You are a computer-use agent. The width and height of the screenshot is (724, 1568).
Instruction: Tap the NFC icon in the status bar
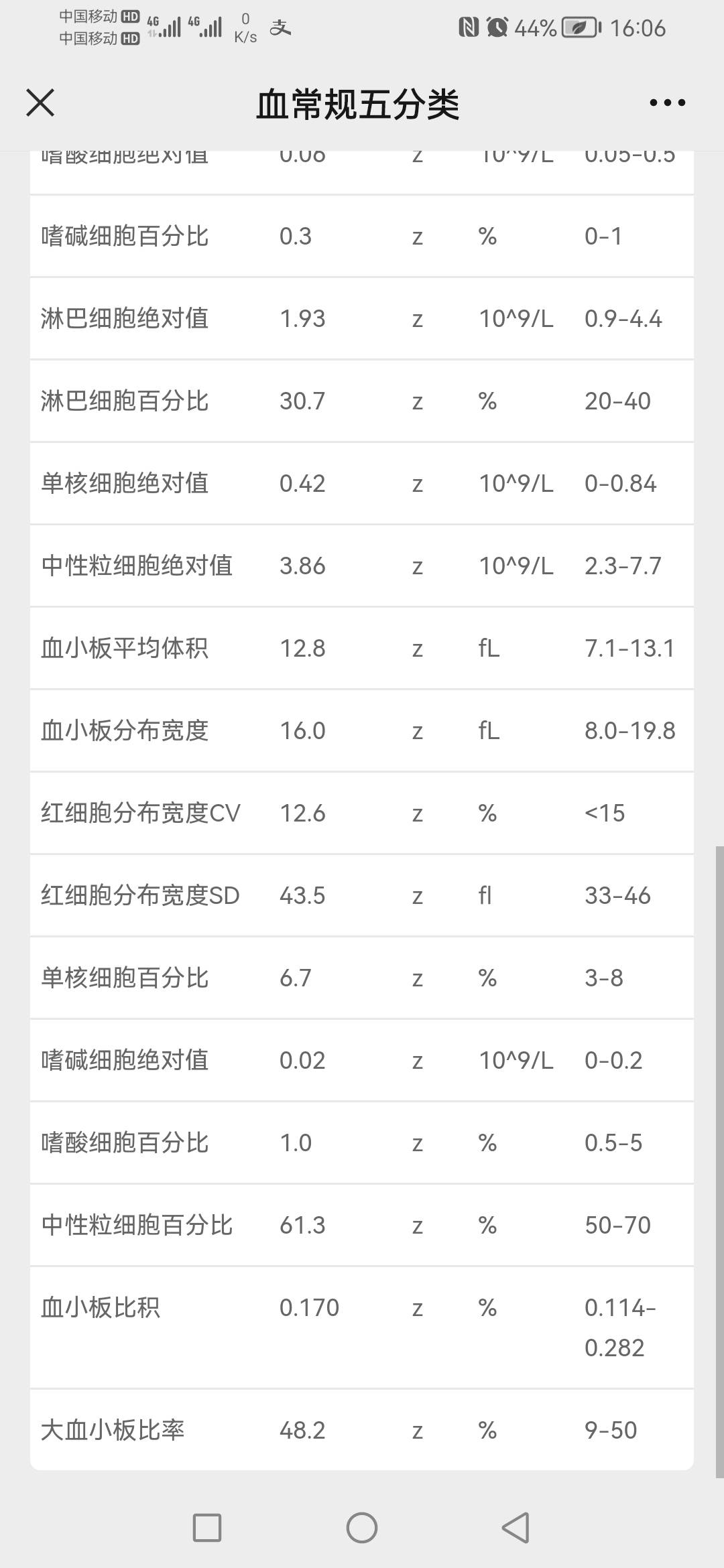click(x=468, y=27)
